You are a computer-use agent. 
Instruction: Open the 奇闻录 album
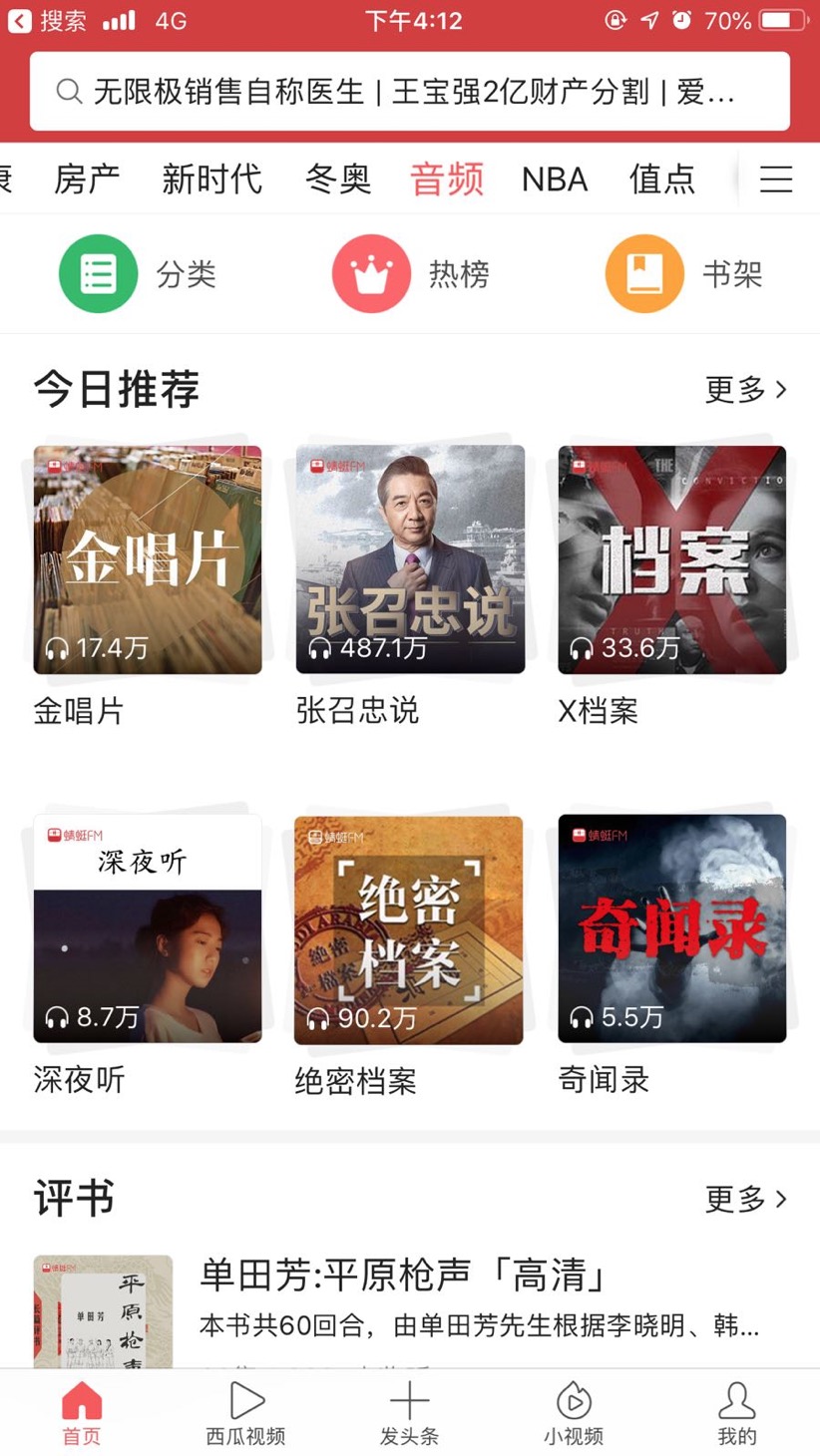(671, 928)
